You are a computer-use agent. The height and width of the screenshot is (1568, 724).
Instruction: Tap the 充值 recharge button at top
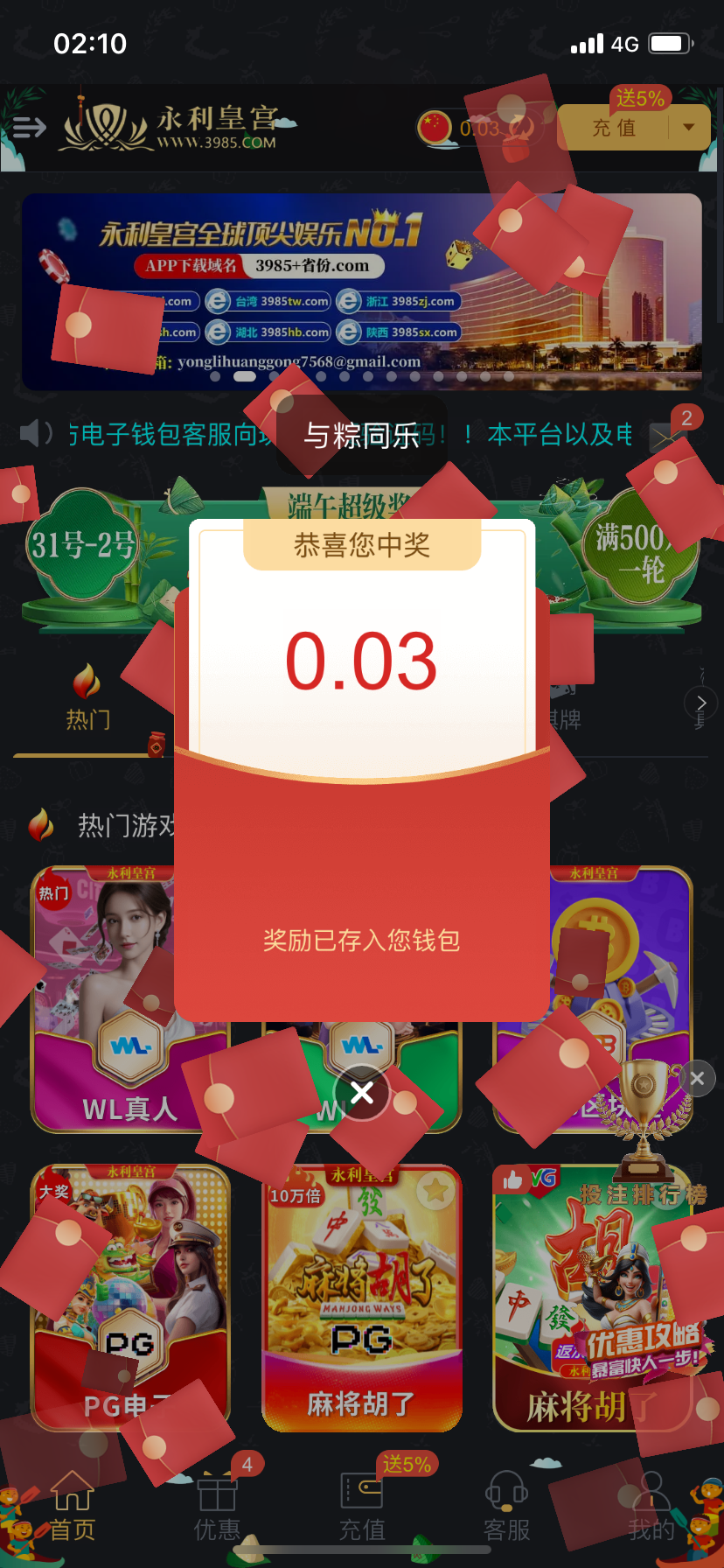(615, 128)
